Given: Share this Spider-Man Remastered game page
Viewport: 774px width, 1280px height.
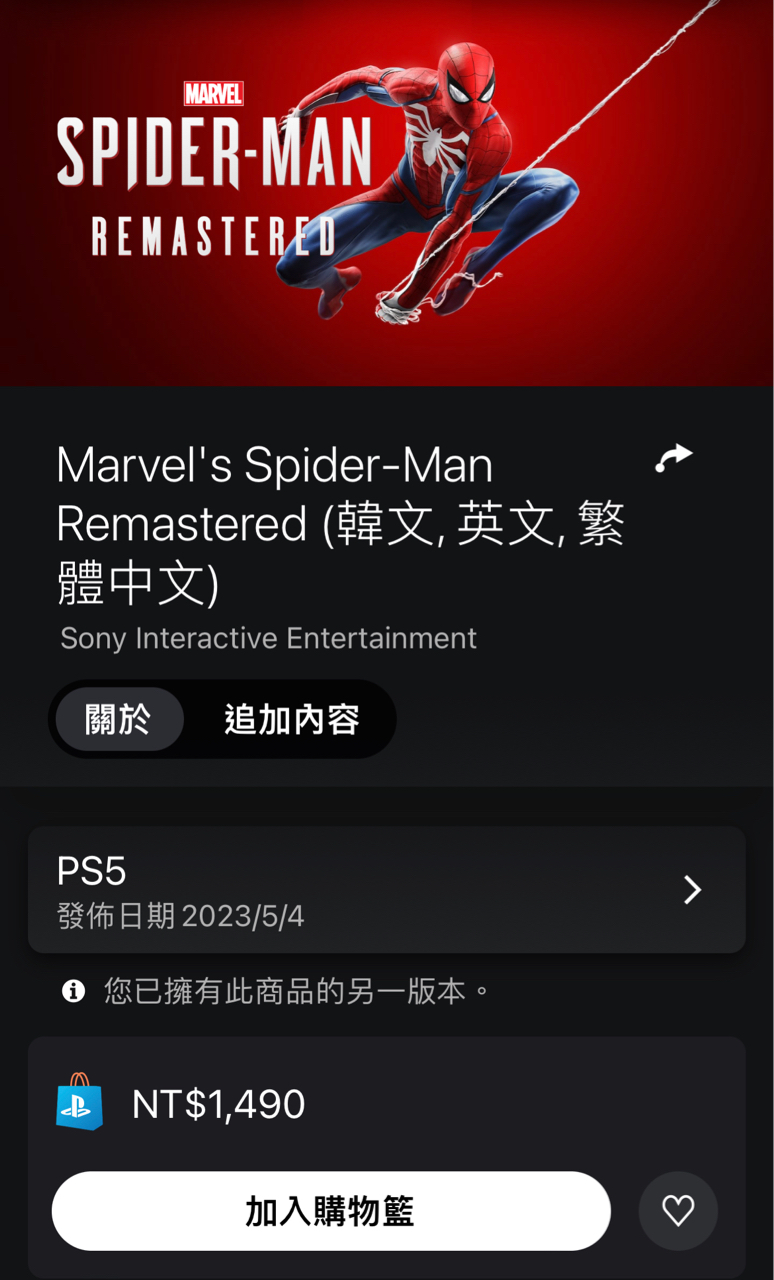Looking at the screenshot, I should pos(674,457).
